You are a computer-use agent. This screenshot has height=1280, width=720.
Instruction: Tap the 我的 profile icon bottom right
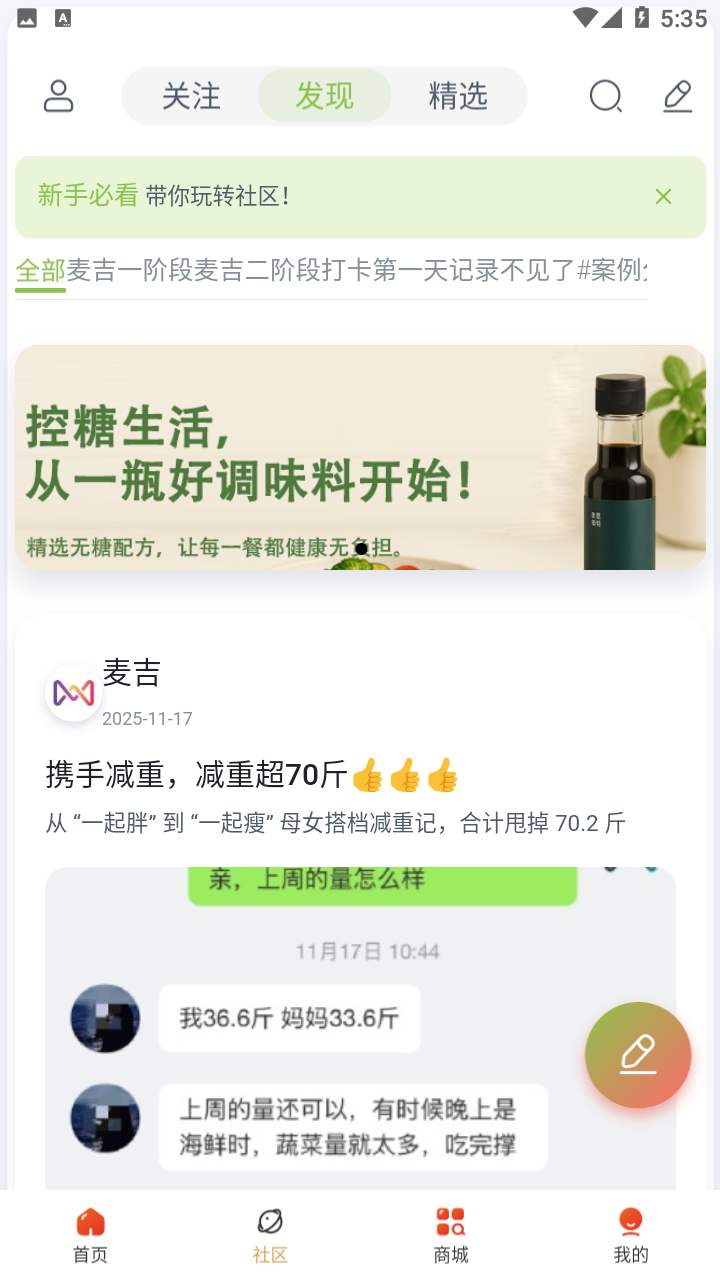tap(629, 1232)
